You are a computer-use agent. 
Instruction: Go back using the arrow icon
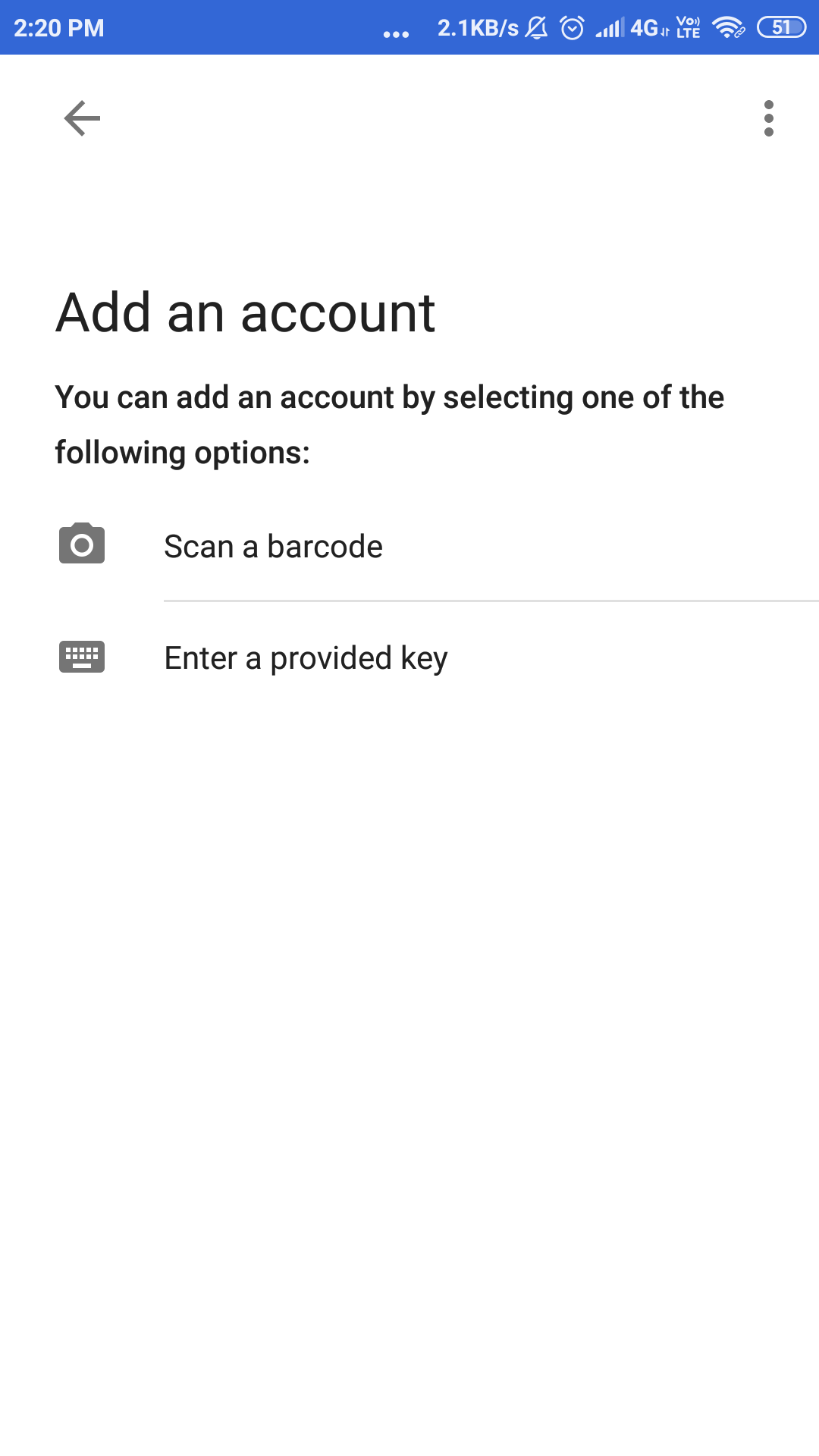pos(82,118)
